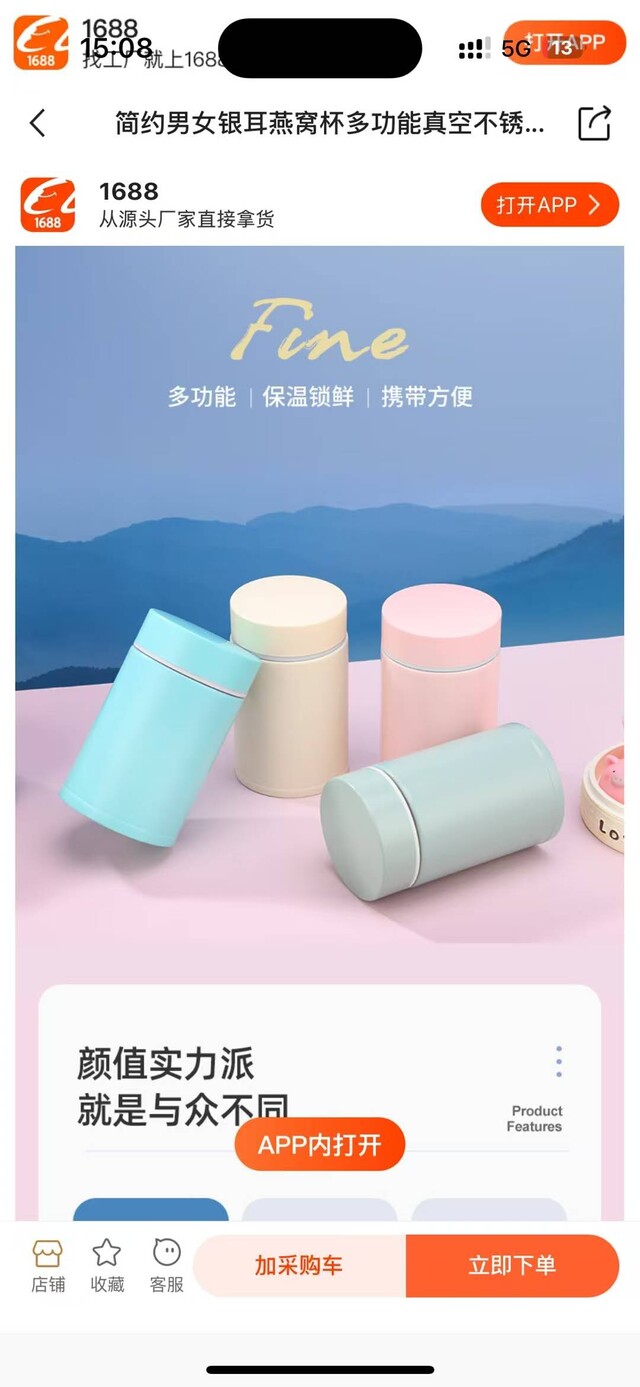Tap 加采购车 to add to cart
The image size is (640, 1387).
[299, 1265]
